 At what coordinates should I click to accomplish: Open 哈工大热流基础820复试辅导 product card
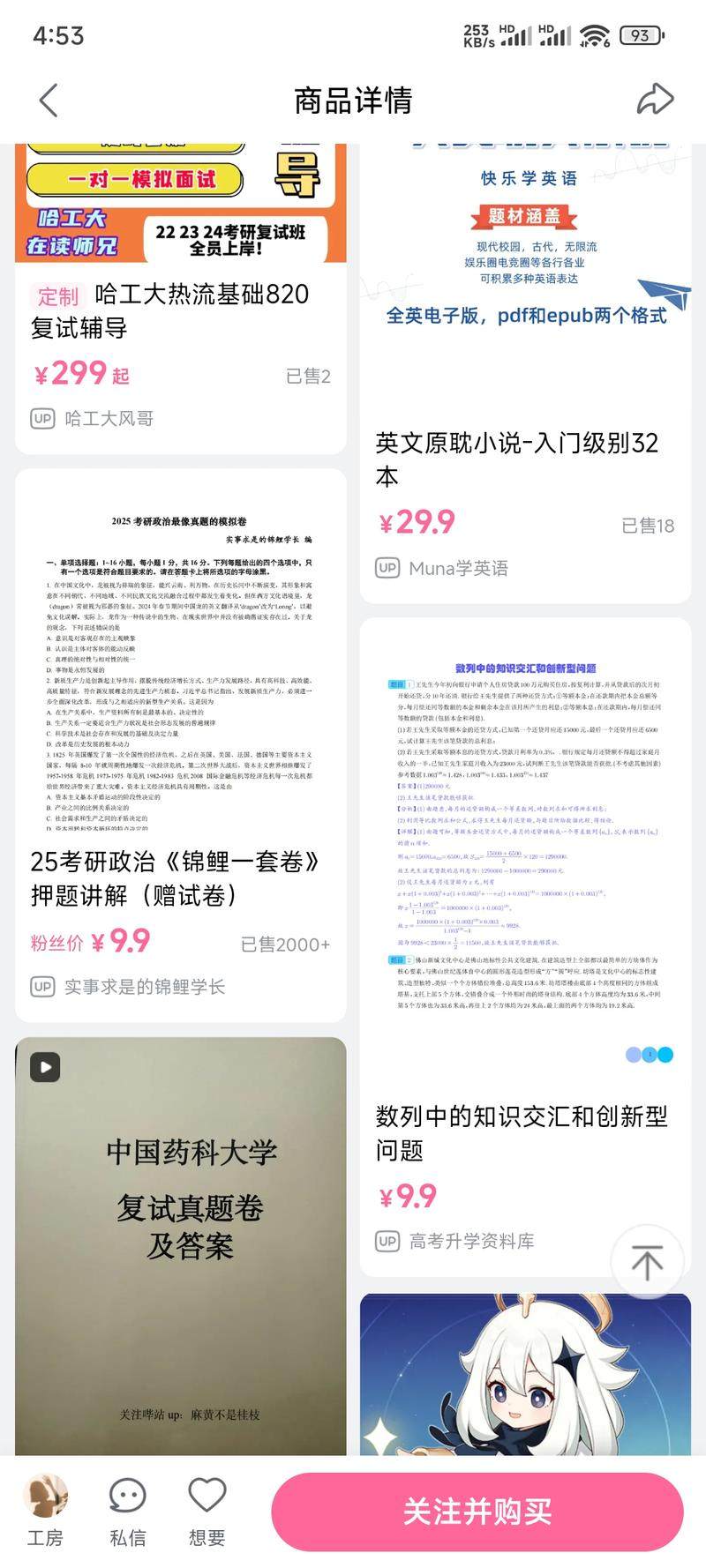(180, 310)
